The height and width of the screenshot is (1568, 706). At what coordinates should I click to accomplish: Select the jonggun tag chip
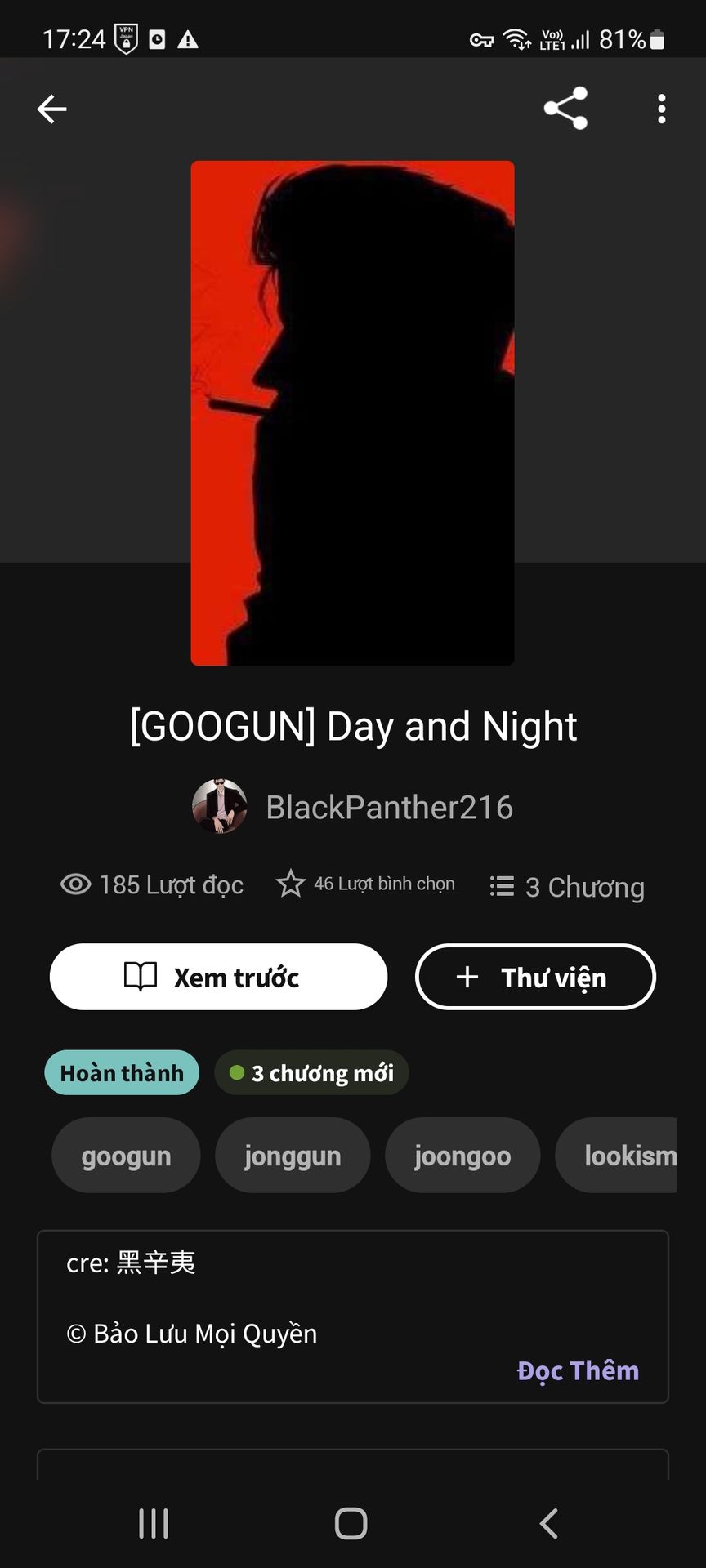pos(293,1156)
